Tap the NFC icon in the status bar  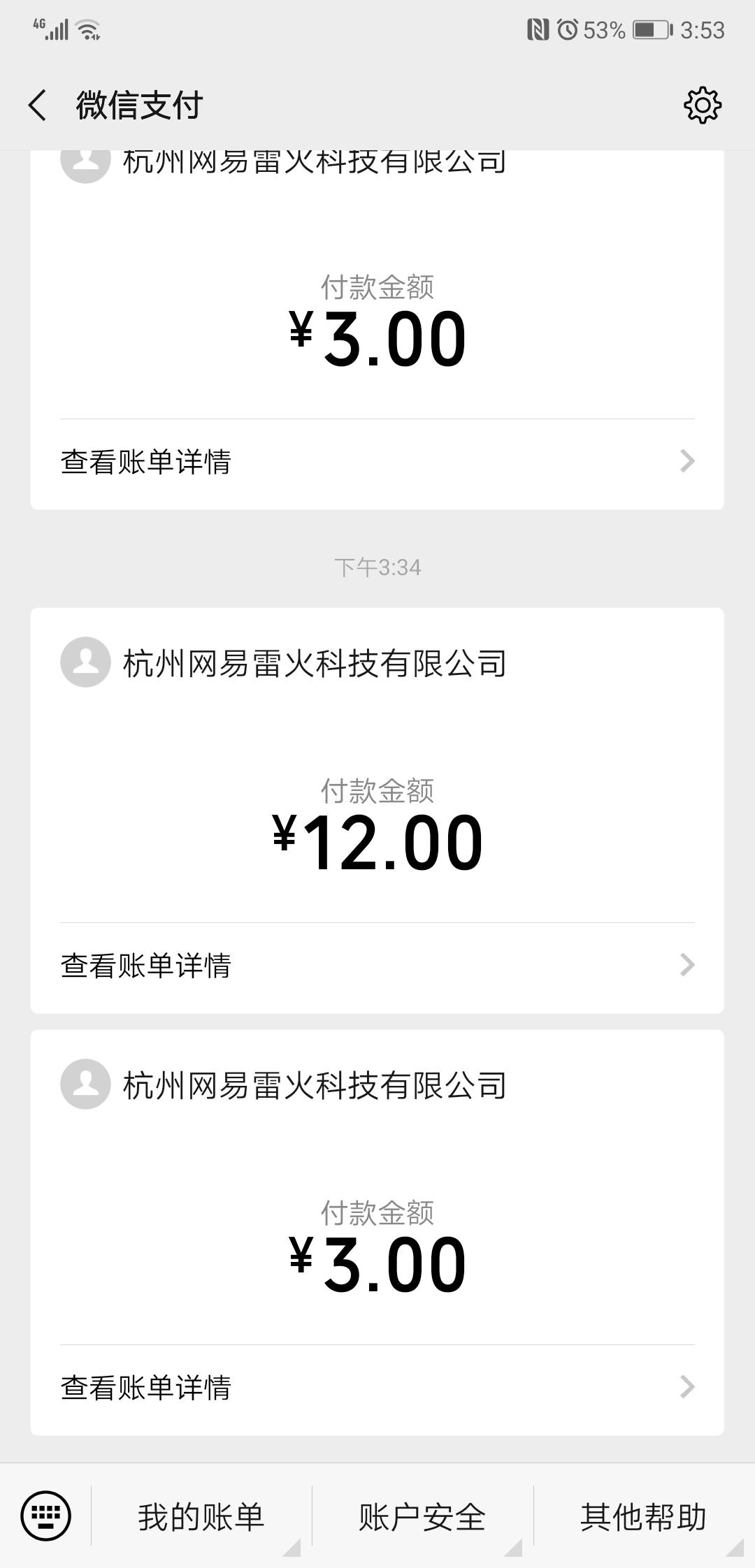(535, 28)
